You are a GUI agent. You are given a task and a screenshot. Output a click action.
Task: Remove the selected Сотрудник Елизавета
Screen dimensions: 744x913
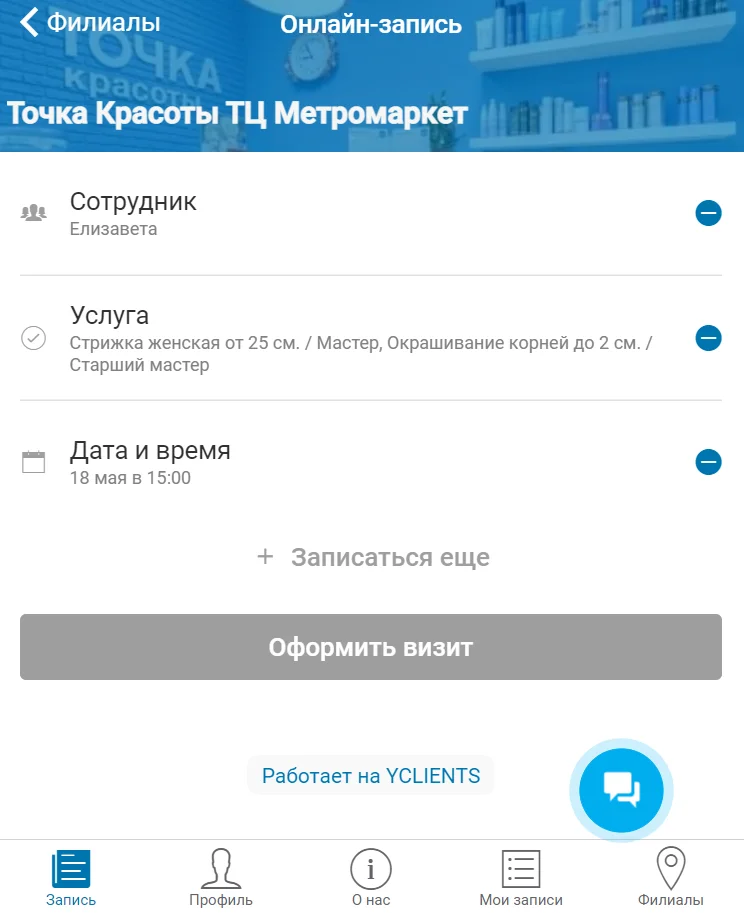(708, 213)
